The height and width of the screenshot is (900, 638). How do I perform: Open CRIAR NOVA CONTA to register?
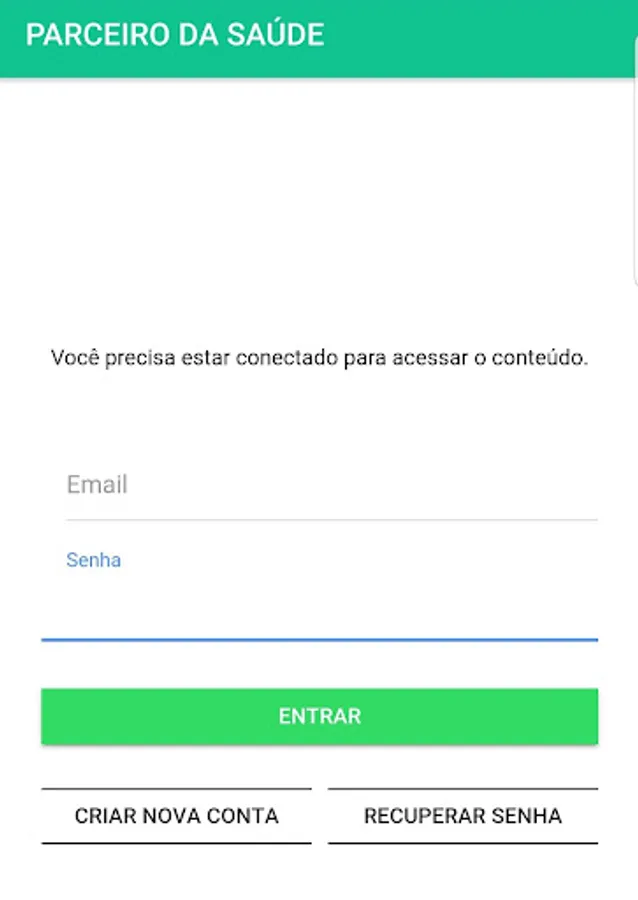176,816
